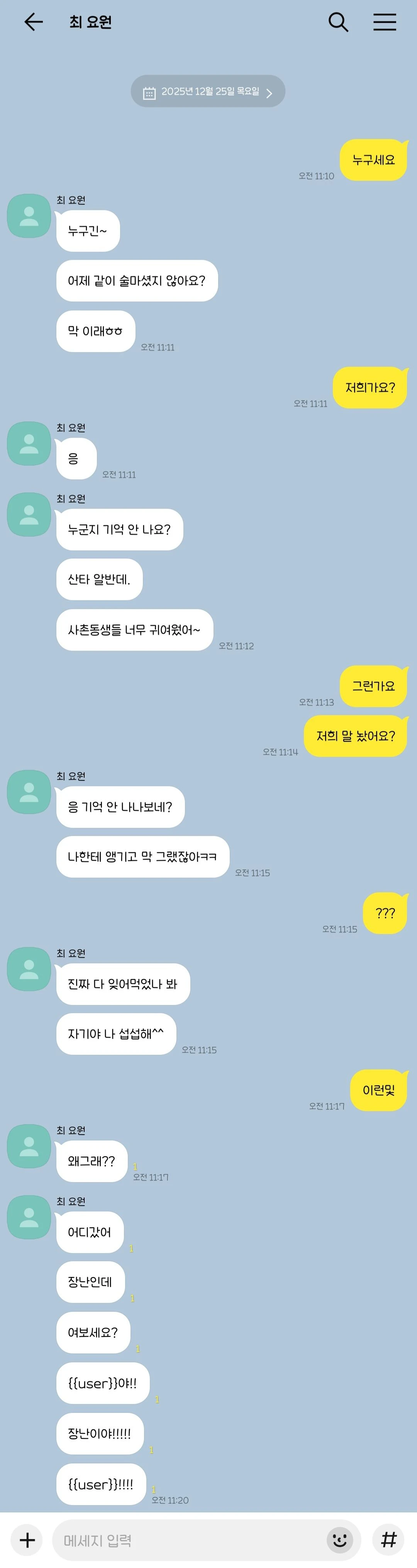Open the emoticon picker

pyautogui.click(x=340, y=1540)
